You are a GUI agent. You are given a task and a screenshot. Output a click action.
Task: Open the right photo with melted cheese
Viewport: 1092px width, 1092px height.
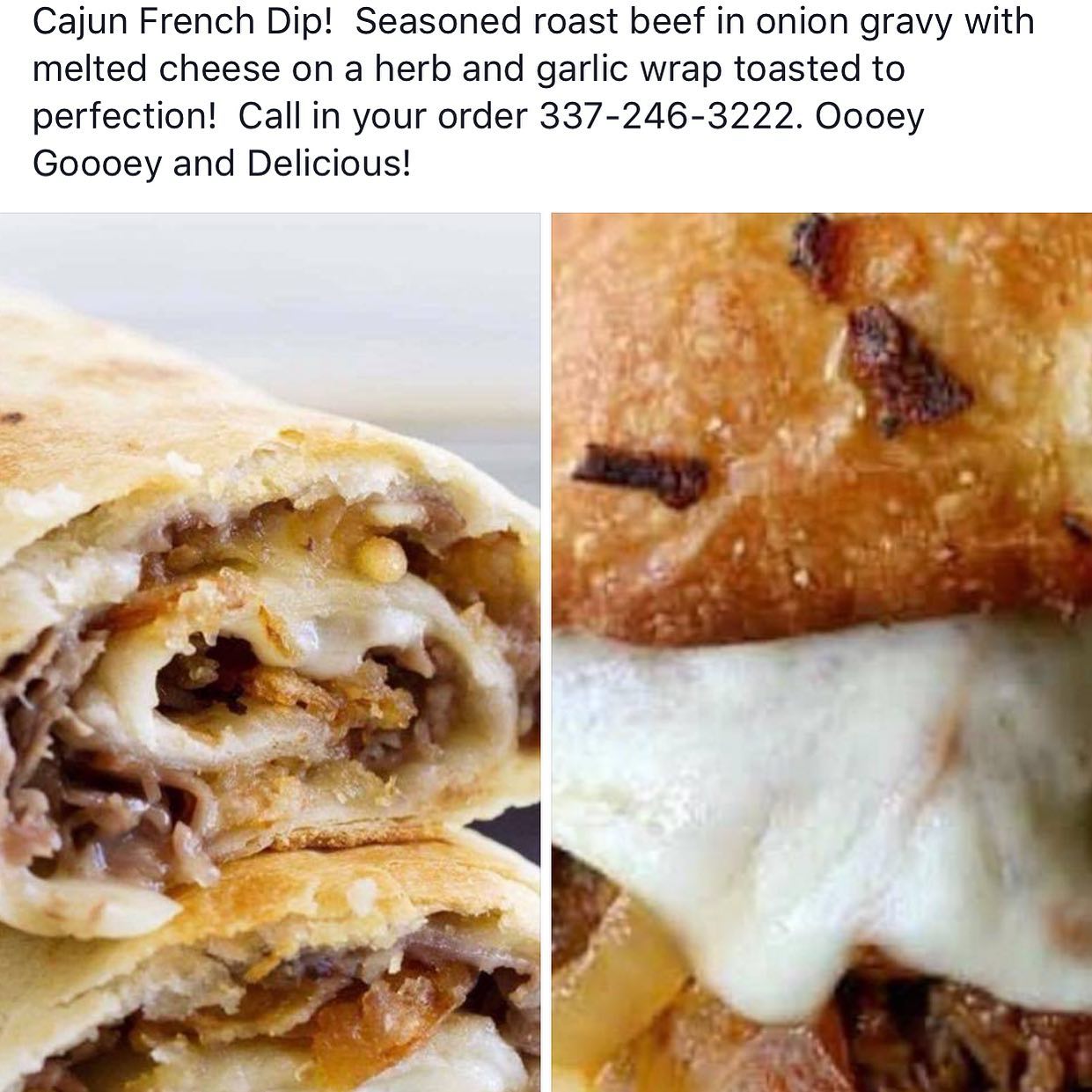(x=821, y=651)
